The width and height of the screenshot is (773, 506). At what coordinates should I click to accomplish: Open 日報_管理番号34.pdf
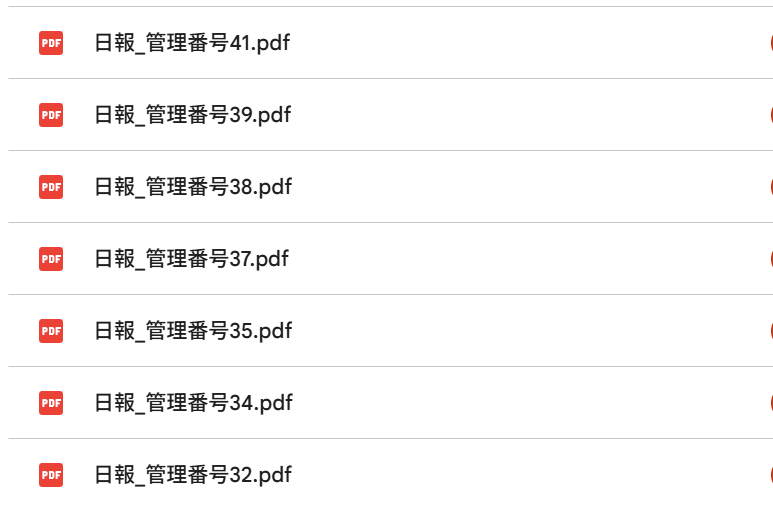click(192, 403)
